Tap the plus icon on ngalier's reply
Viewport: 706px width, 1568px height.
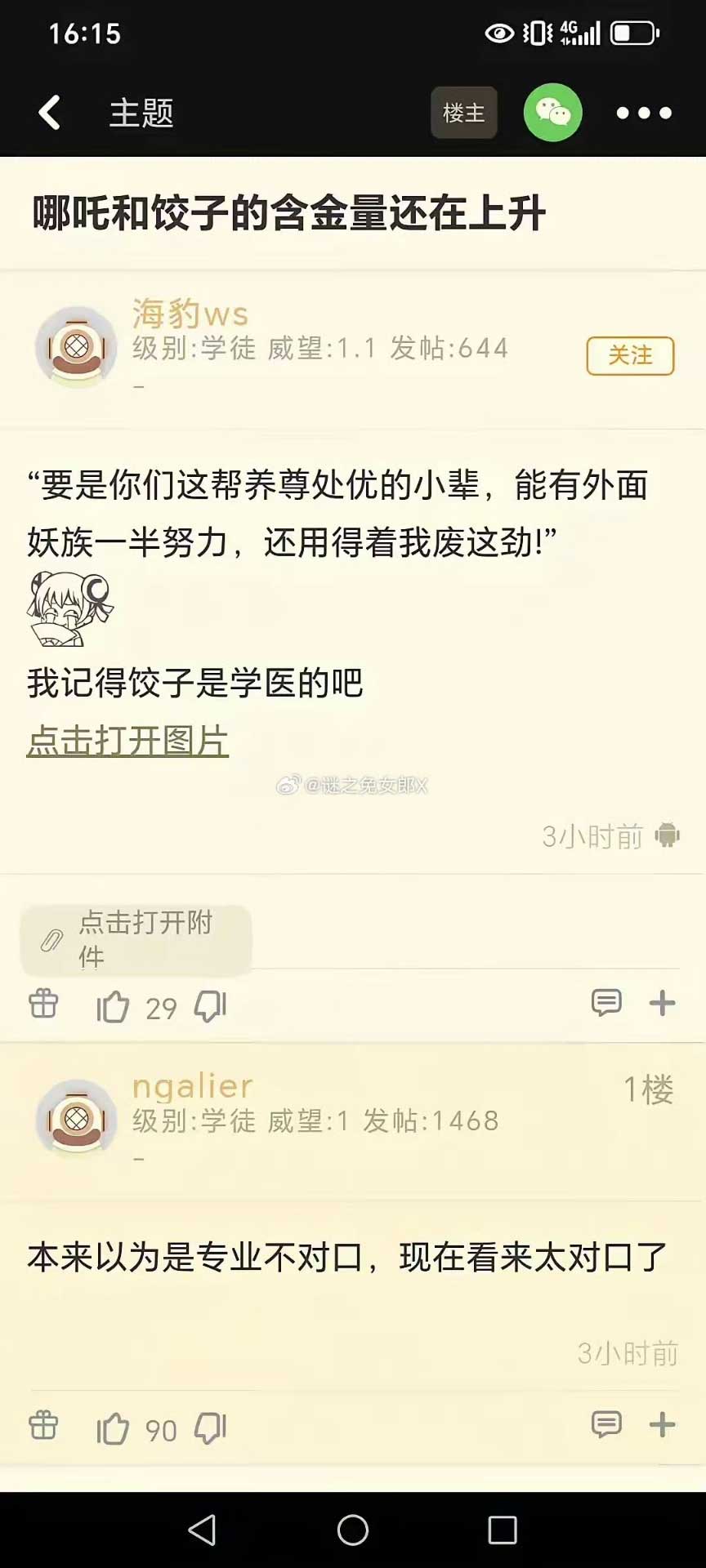click(x=662, y=1424)
